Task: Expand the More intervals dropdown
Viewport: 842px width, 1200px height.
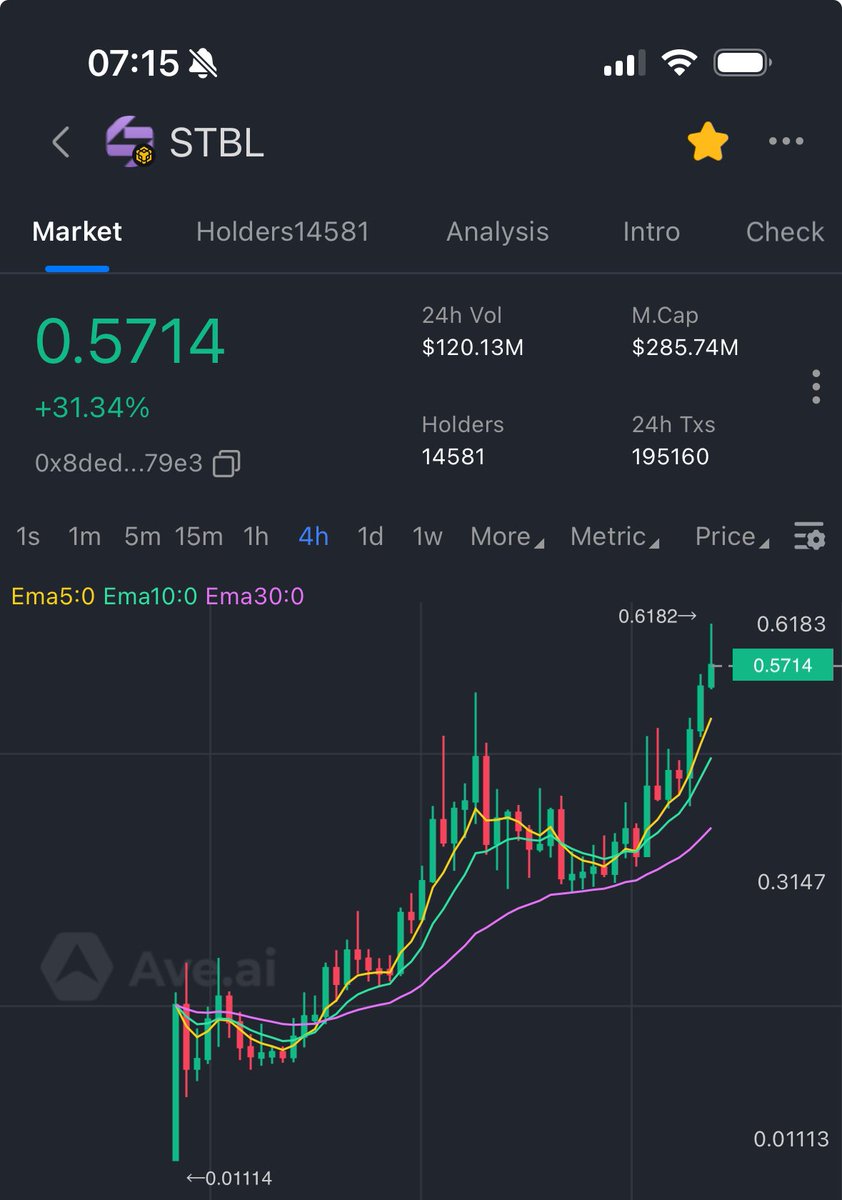Action: (x=507, y=537)
